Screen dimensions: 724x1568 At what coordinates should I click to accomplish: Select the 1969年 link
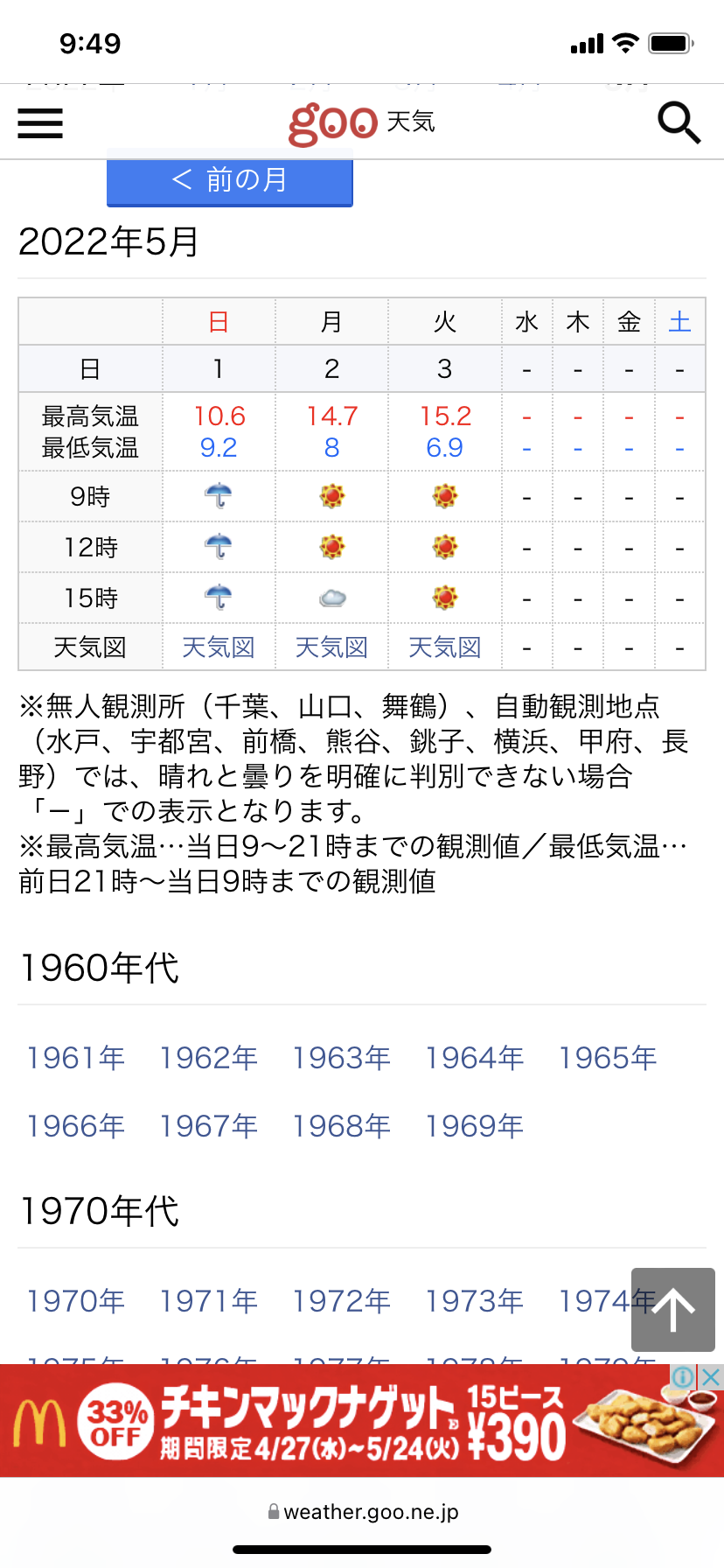pos(475,1126)
